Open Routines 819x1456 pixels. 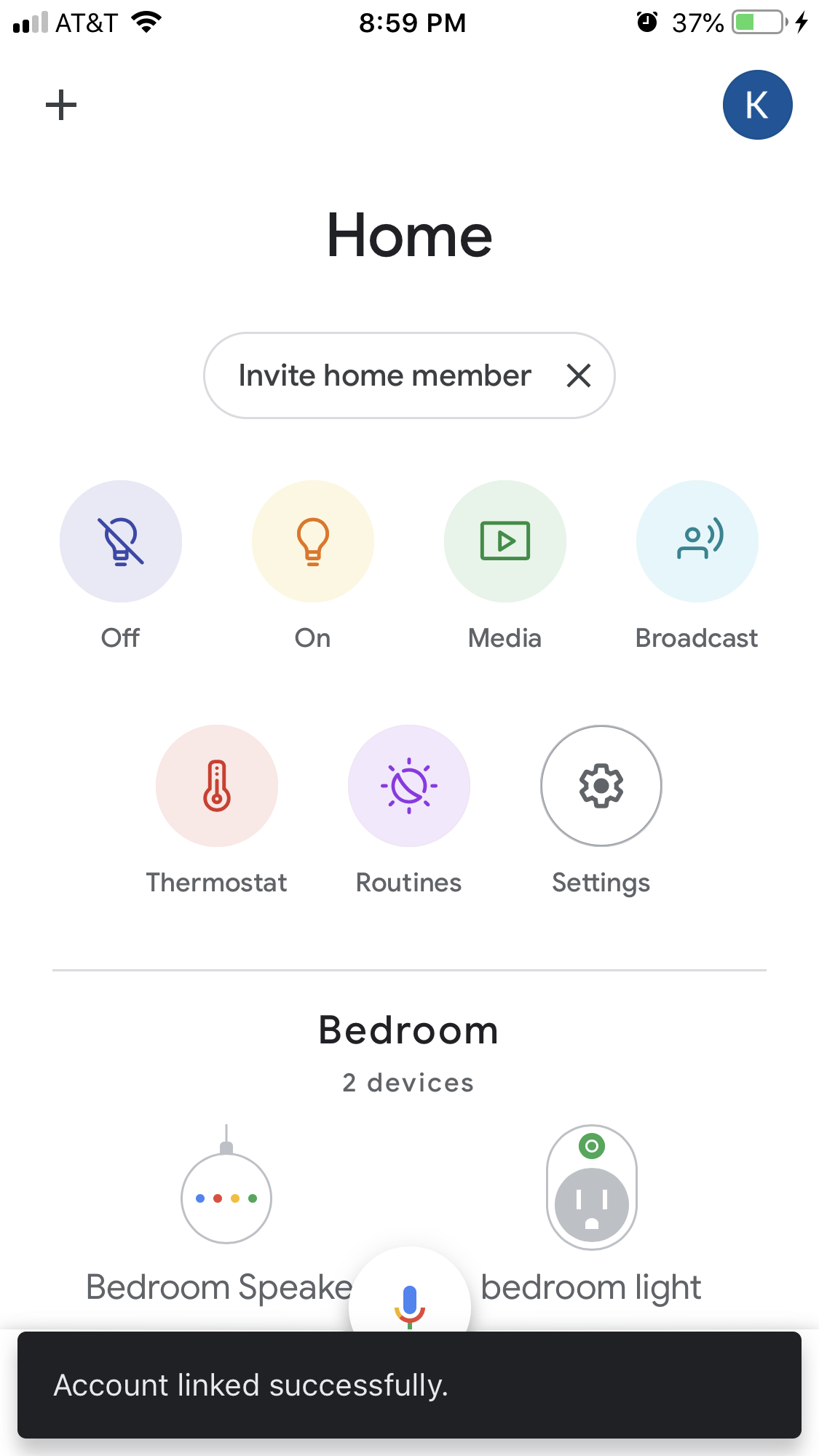[x=409, y=786]
